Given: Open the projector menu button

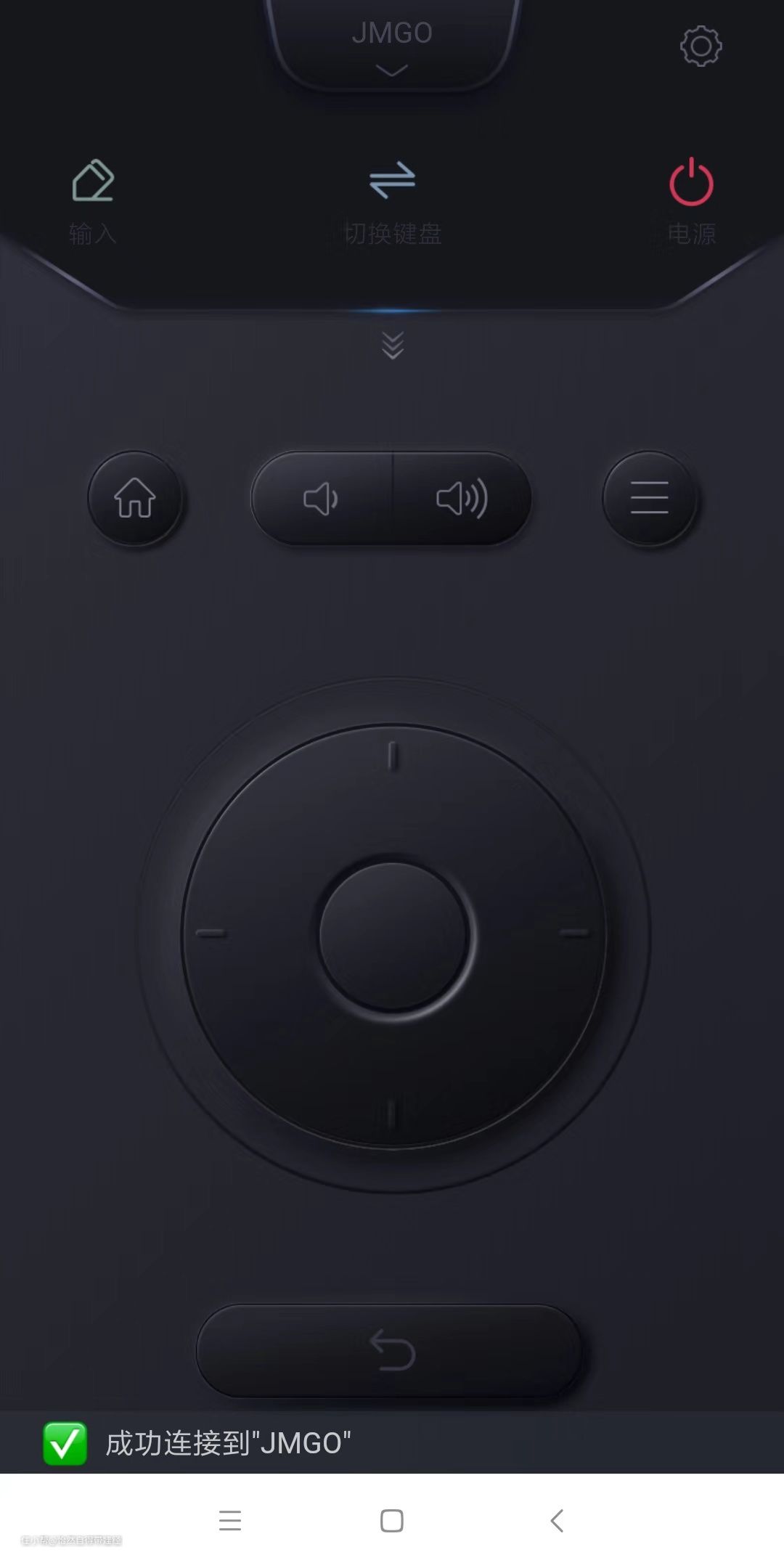Looking at the screenshot, I should click(x=650, y=499).
